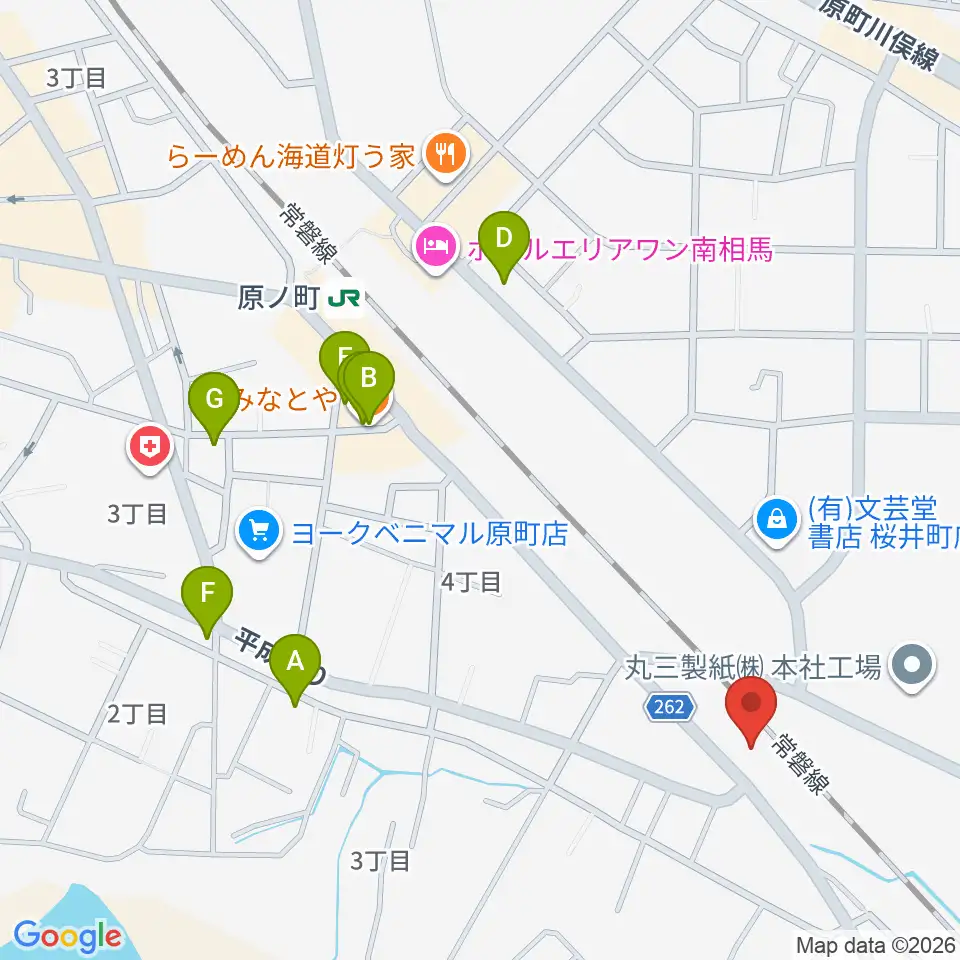Tap the green map marker B
The image size is (960, 960).
point(369,388)
